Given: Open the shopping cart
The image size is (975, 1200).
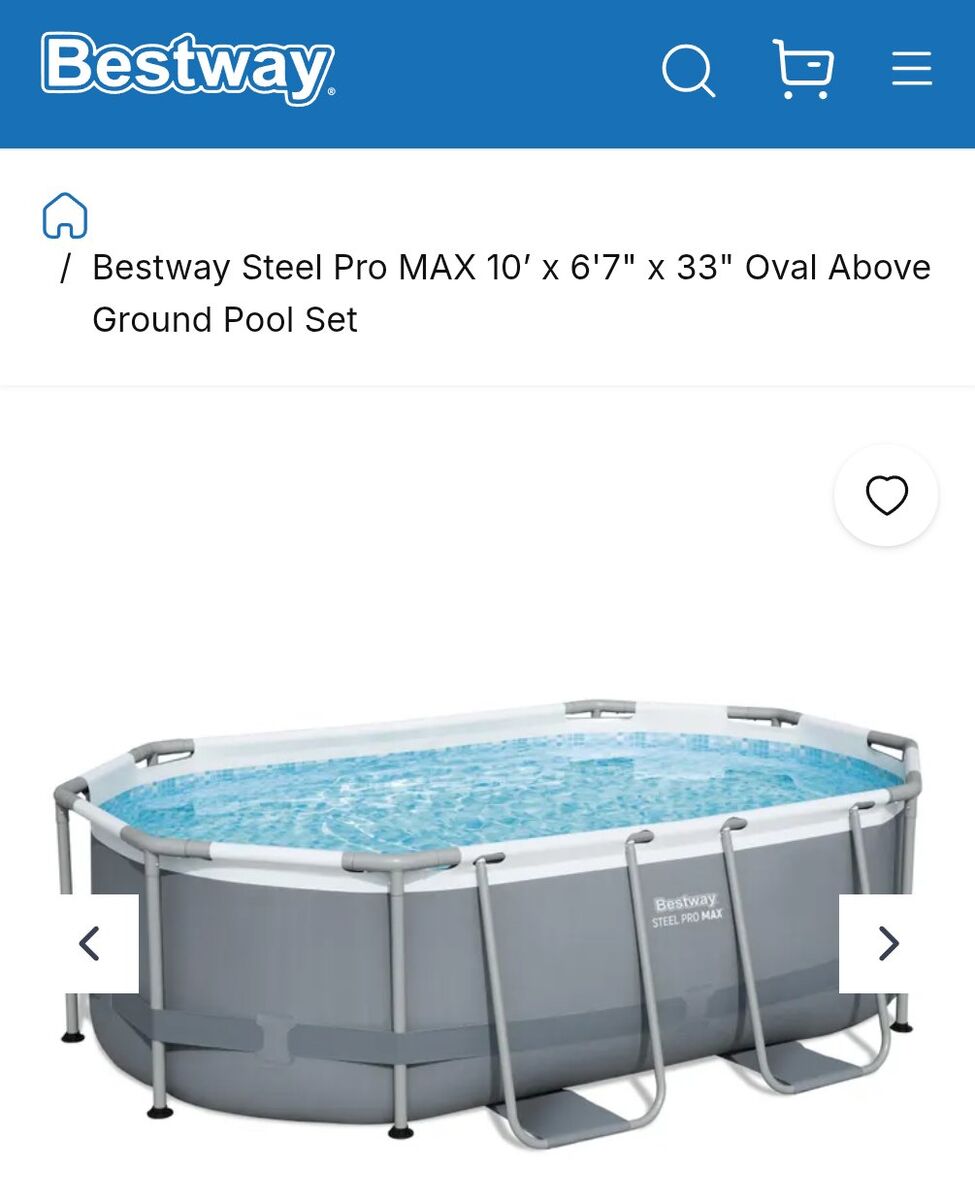Looking at the screenshot, I should pos(803,70).
